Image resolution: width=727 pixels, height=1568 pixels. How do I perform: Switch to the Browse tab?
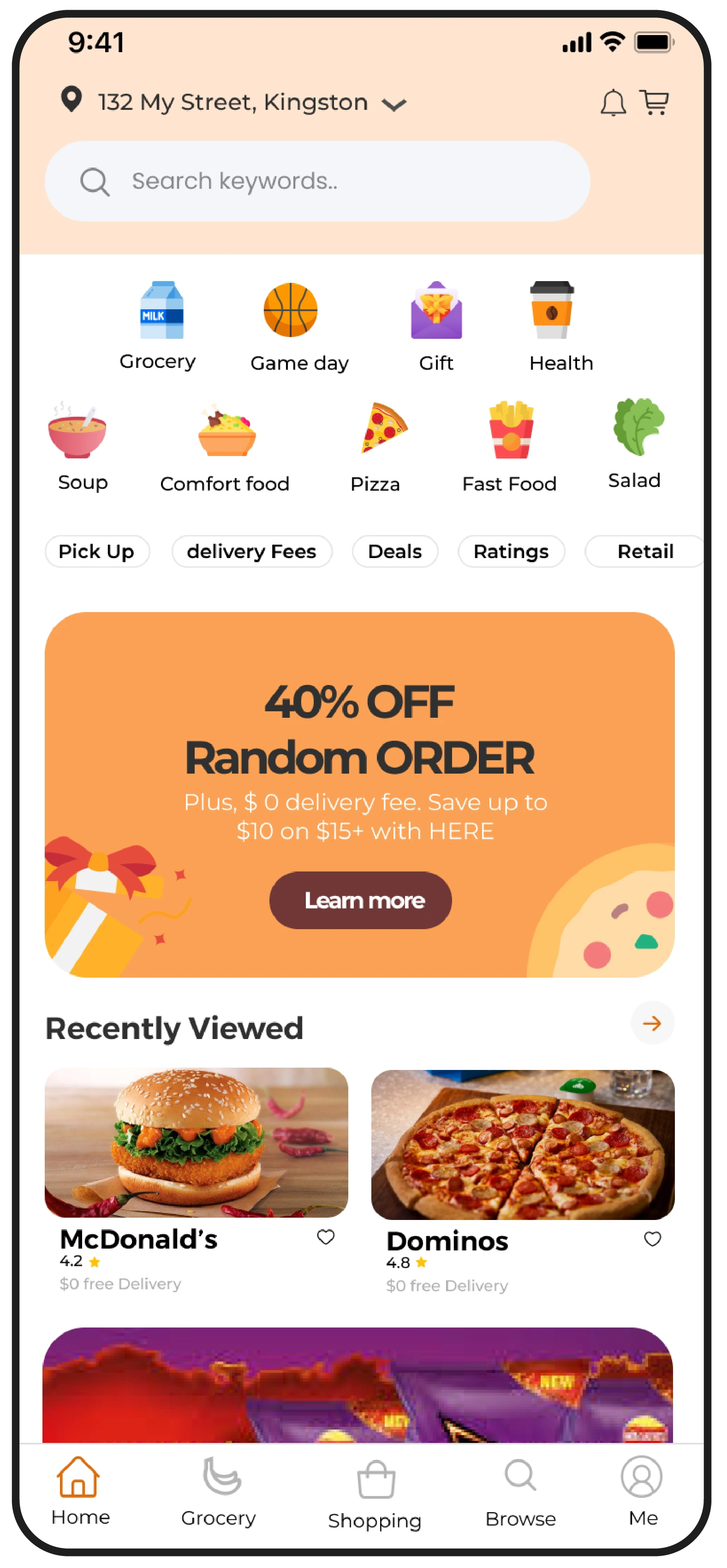[x=521, y=1492]
